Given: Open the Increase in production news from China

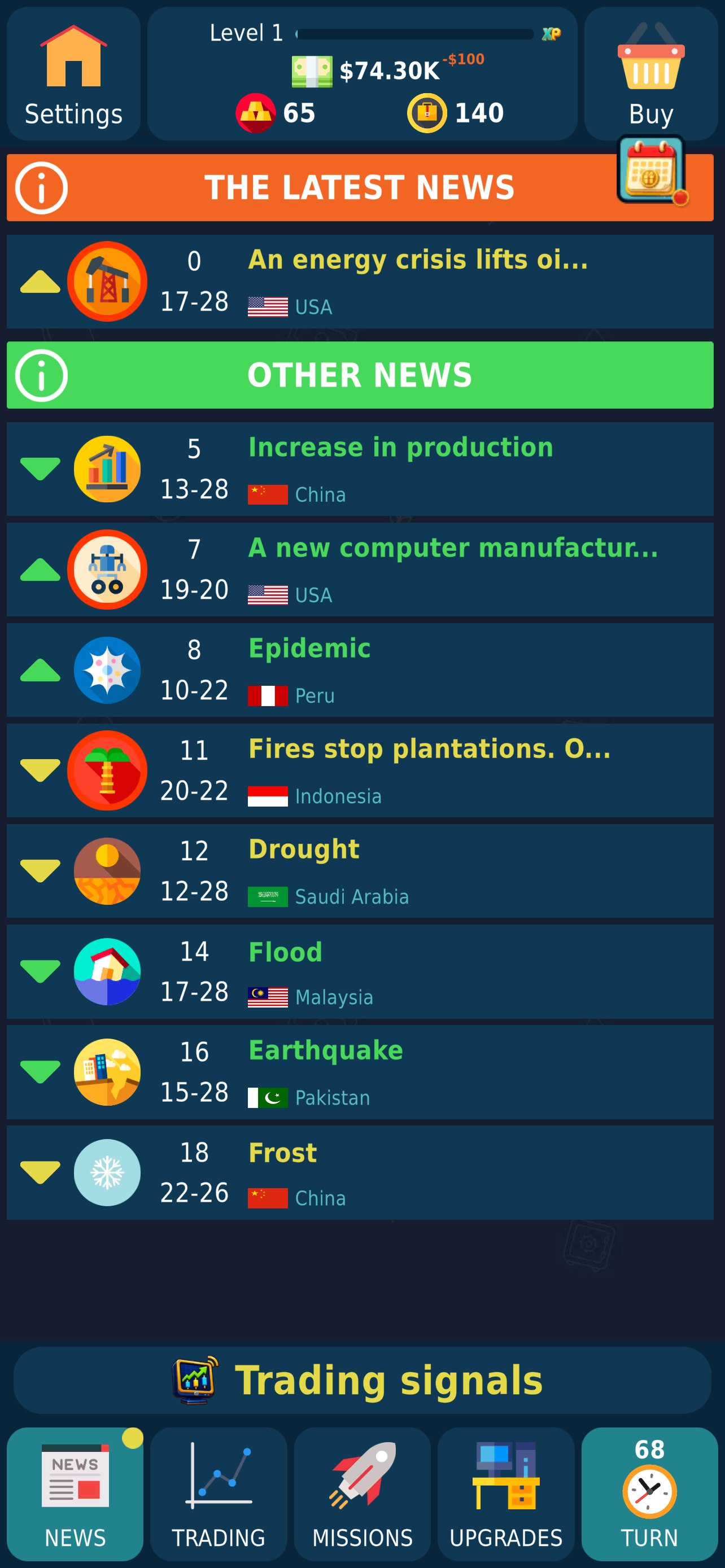Looking at the screenshot, I should [x=360, y=469].
